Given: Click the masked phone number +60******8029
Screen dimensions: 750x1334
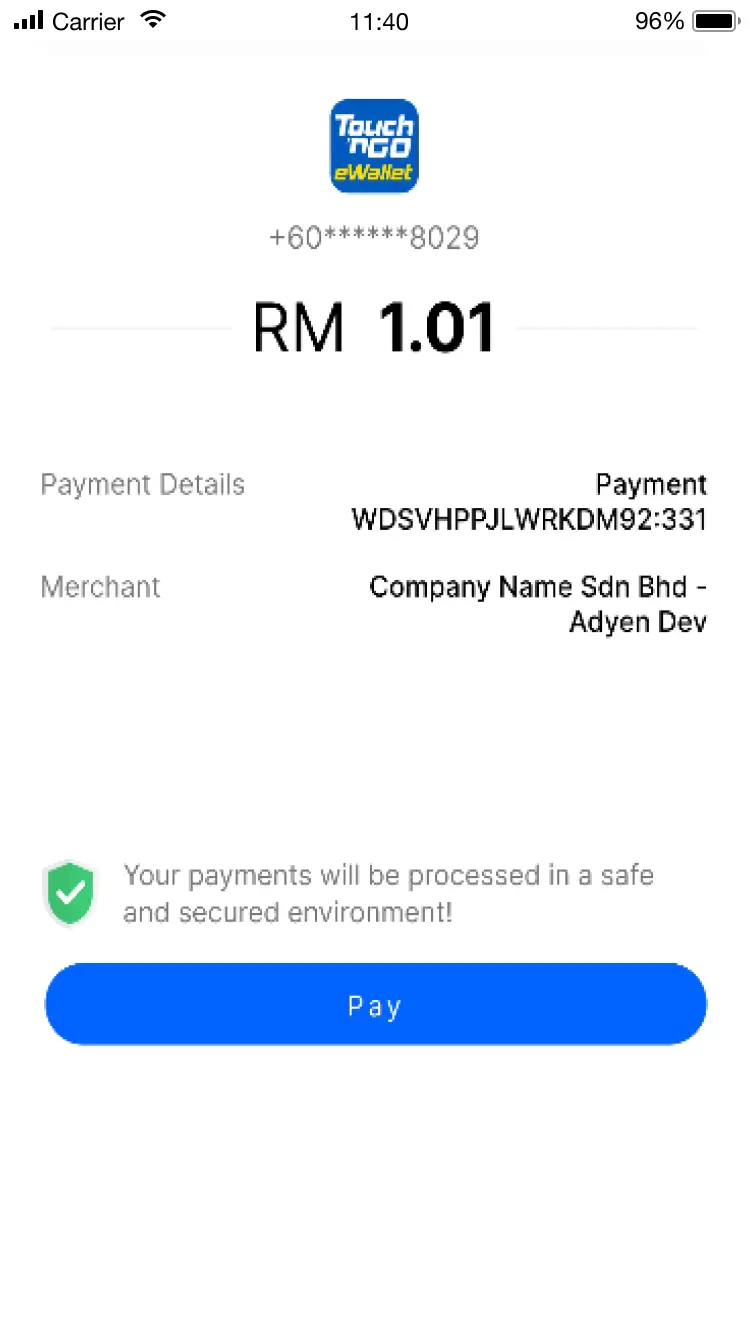Looking at the screenshot, I should click(374, 238).
